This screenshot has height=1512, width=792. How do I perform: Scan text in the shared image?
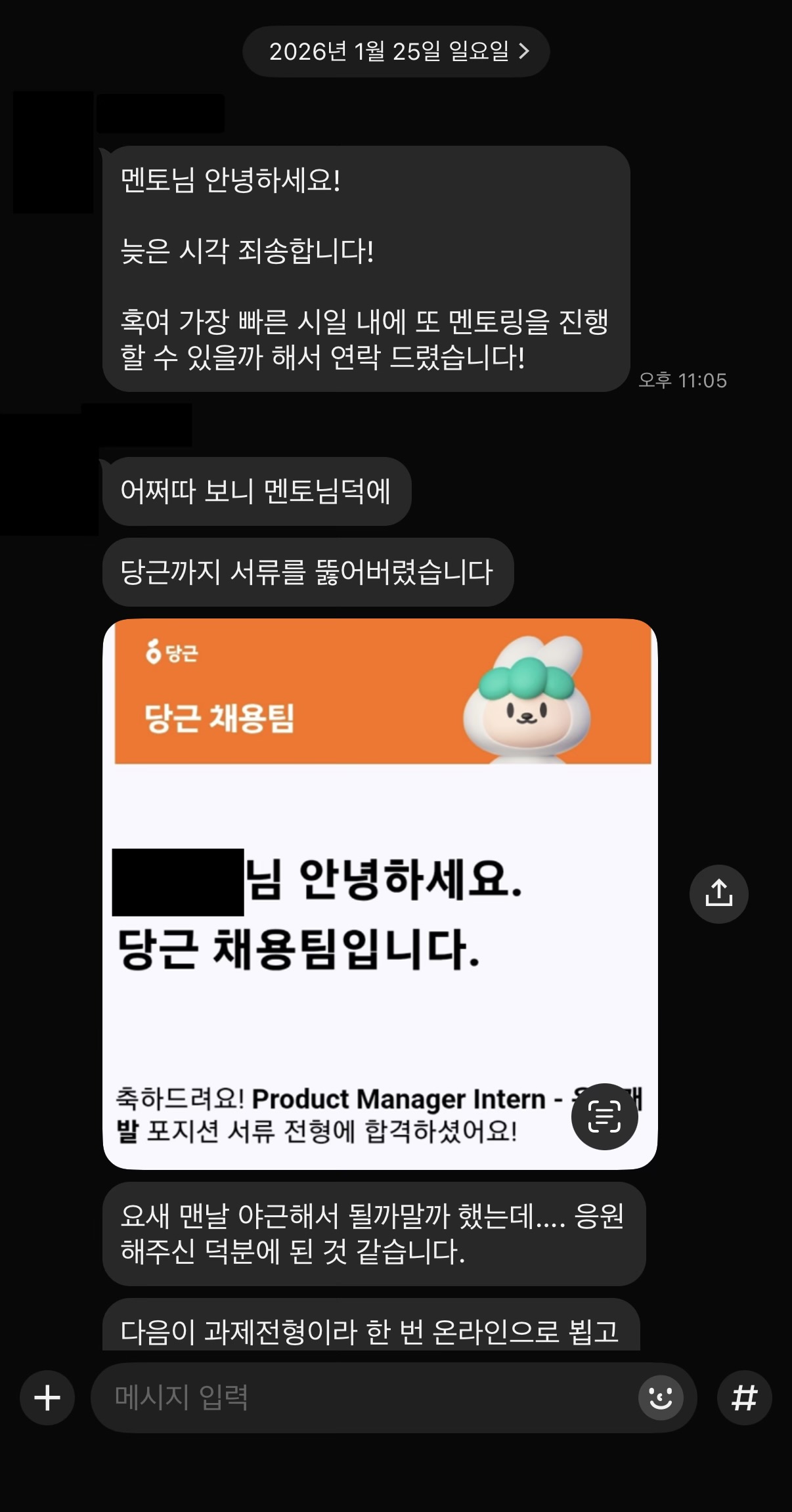[x=604, y=1116]
